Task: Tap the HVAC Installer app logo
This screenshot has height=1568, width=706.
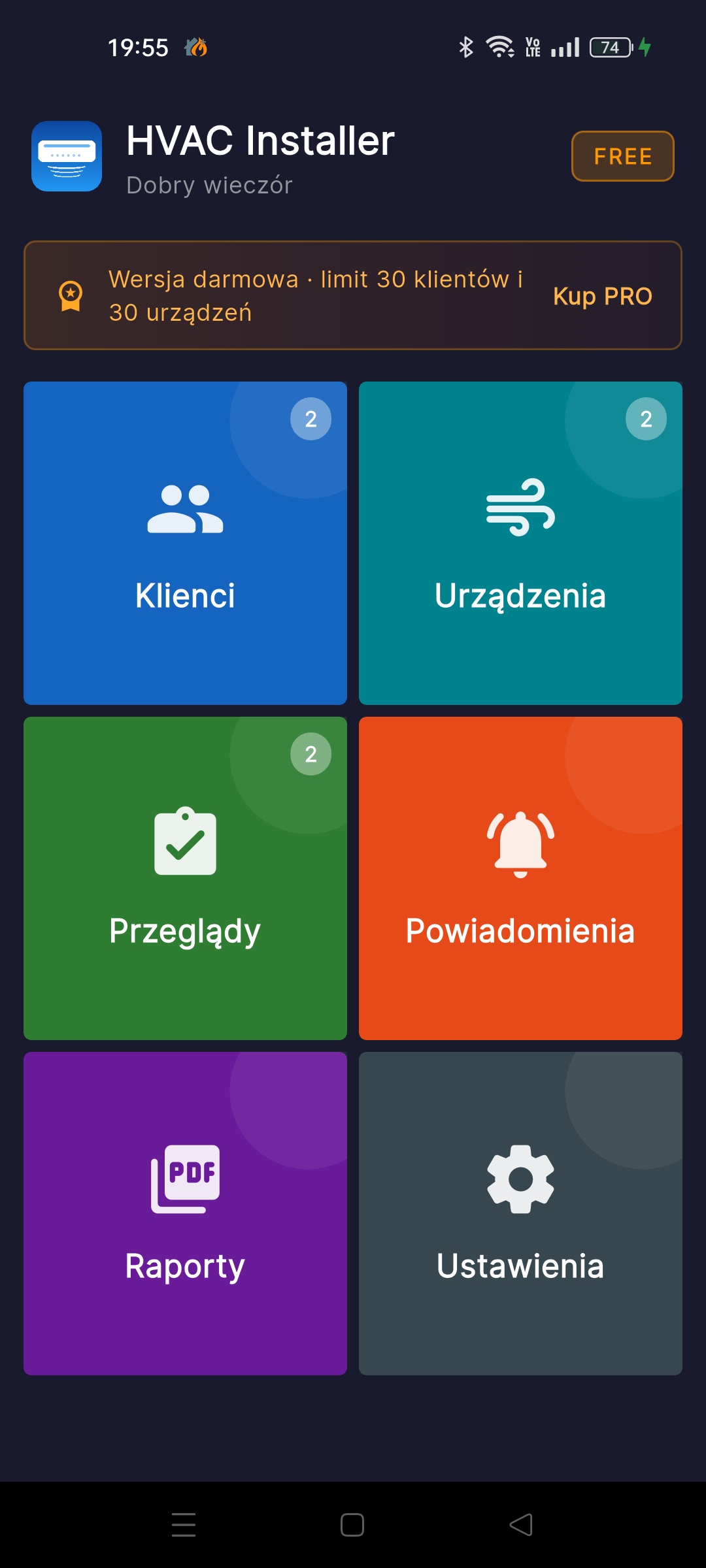Action: tap(66, 157)
